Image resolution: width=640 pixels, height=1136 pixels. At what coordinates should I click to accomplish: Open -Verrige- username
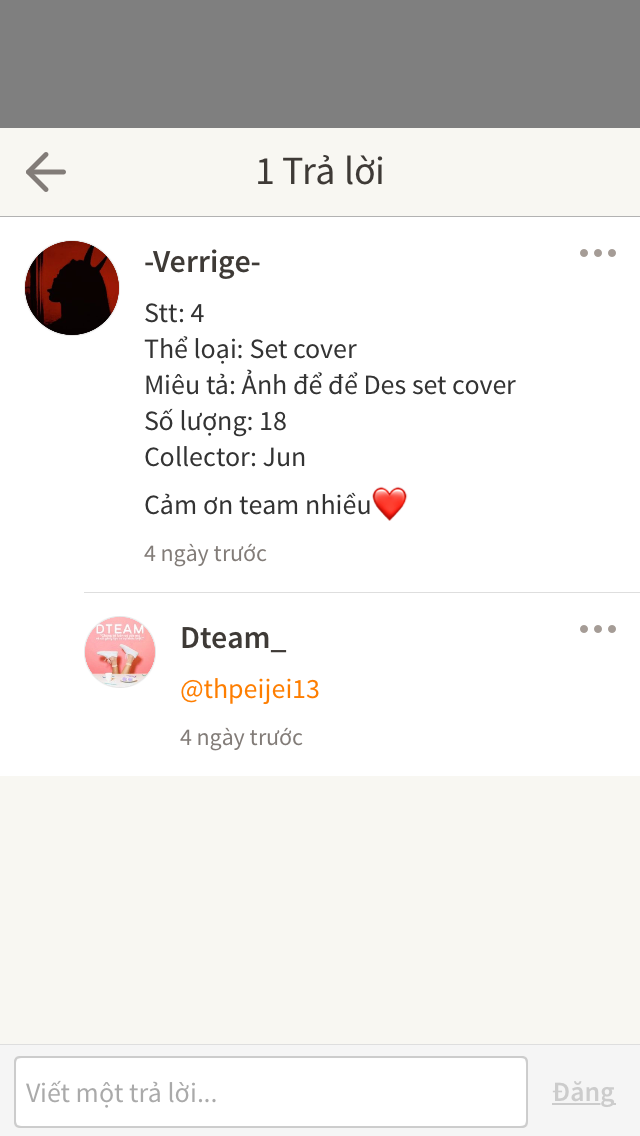point(202,263)
